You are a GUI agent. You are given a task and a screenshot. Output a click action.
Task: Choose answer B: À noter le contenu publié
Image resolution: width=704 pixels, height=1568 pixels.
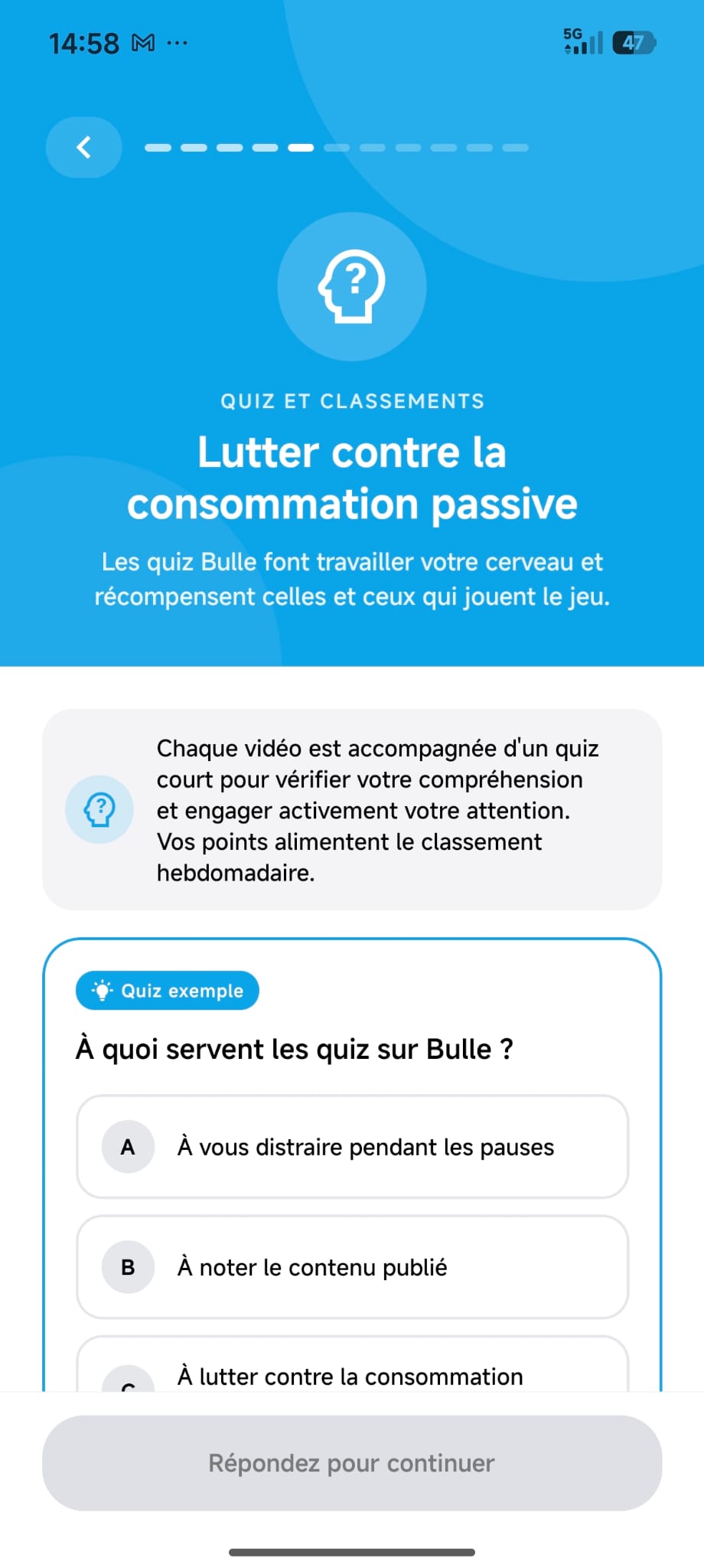point(352,1266)
